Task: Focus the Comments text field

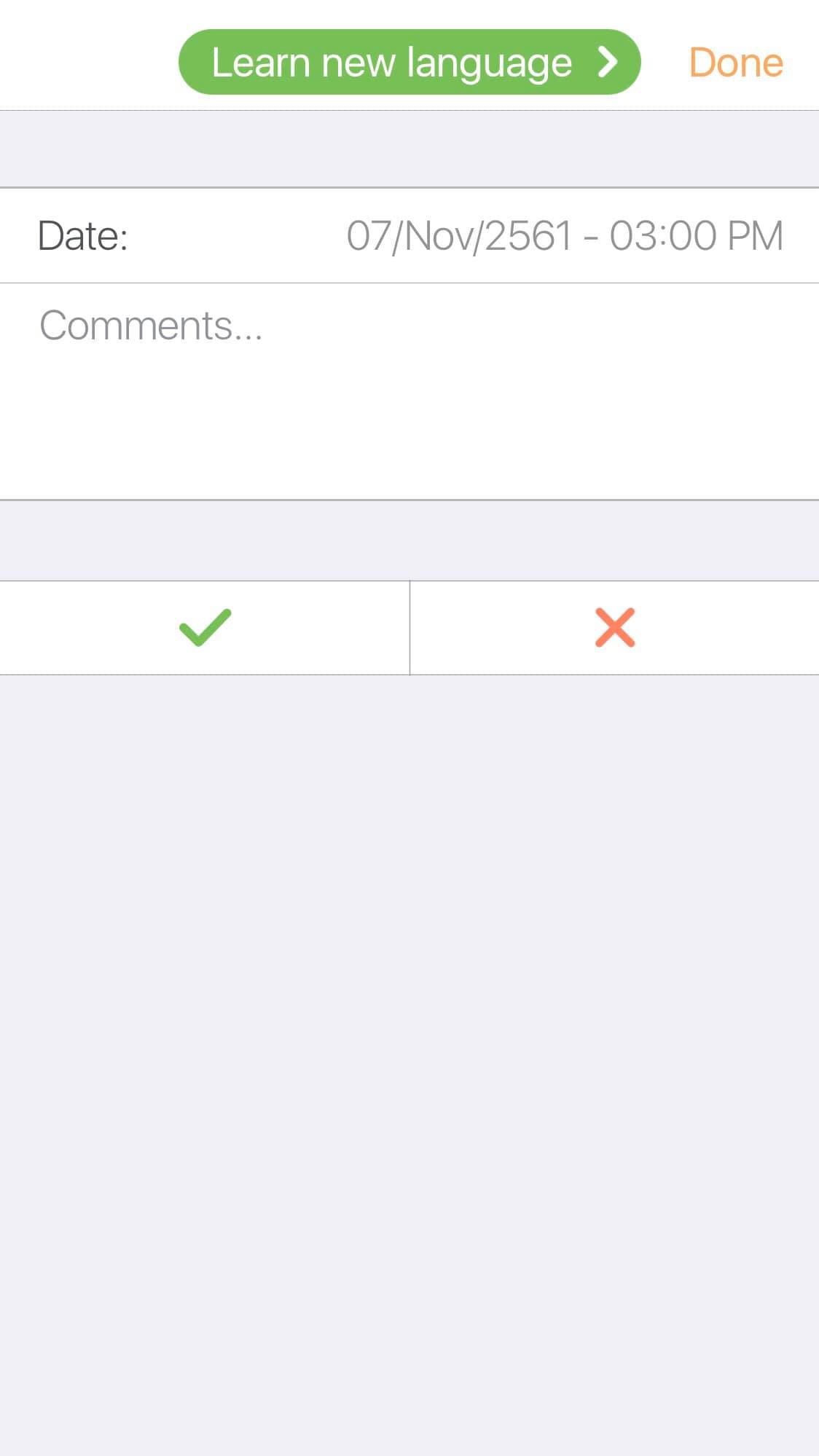Action: [409, 391]
